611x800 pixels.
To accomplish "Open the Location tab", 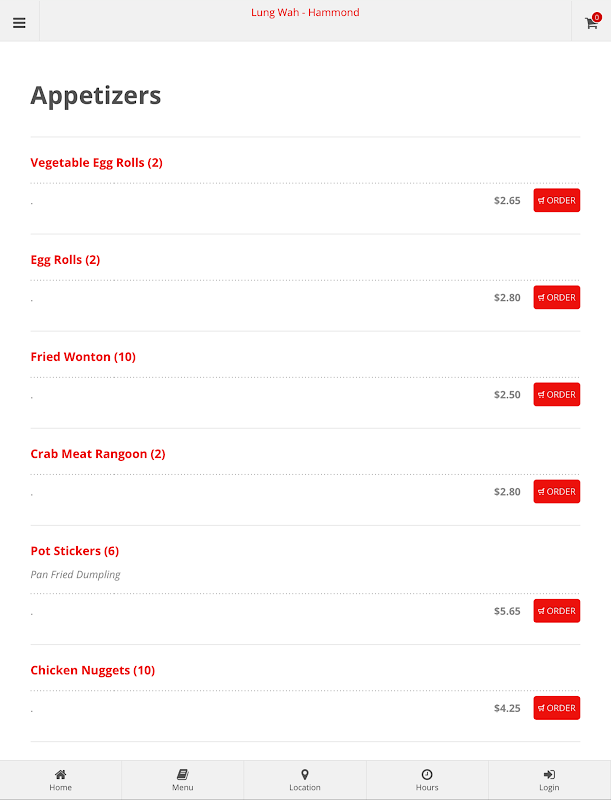I will point(305,780).
